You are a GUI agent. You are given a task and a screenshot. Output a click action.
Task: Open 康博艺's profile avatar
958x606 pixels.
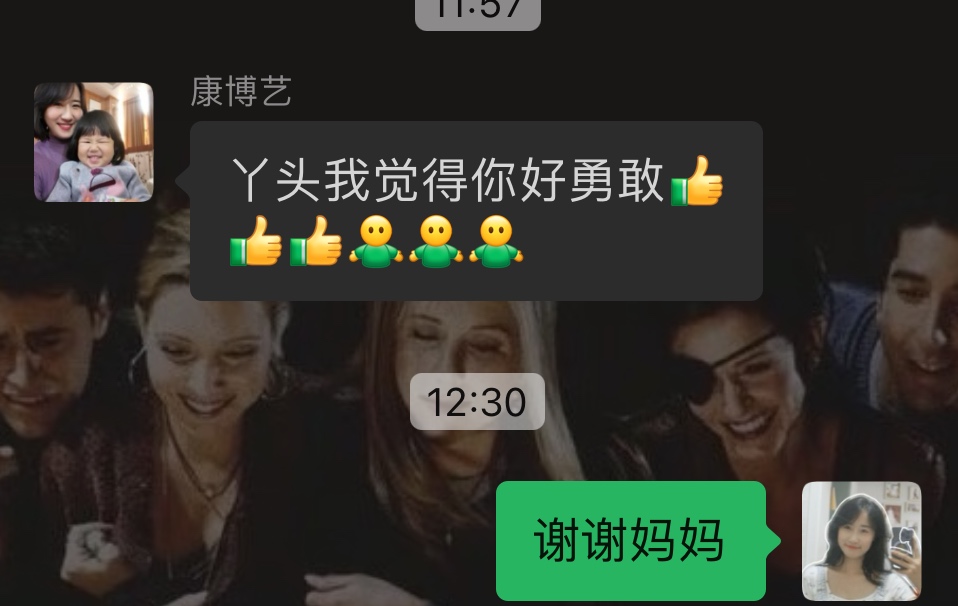(x=93, y=142)
